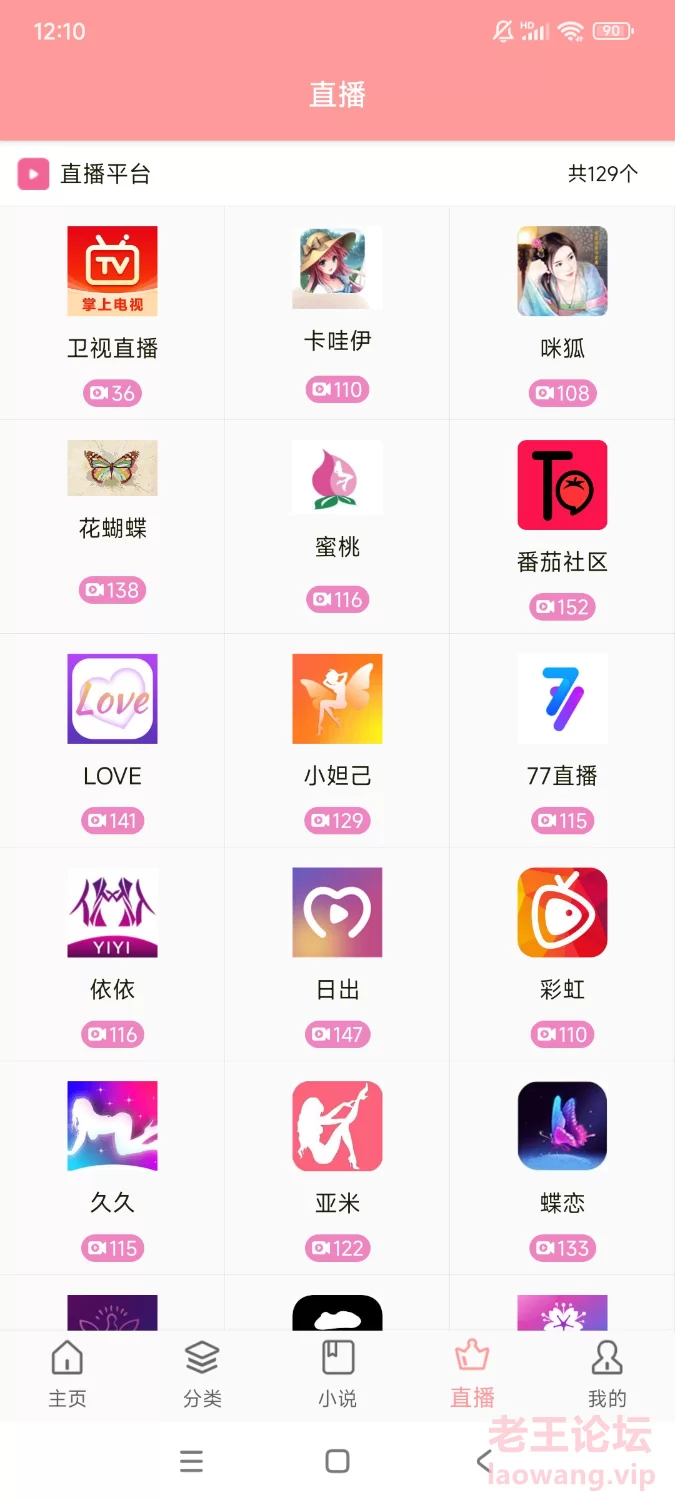Select the 蝶恋 platform
This screenshot has height=1500, width=675.
tap(562, 1127)
